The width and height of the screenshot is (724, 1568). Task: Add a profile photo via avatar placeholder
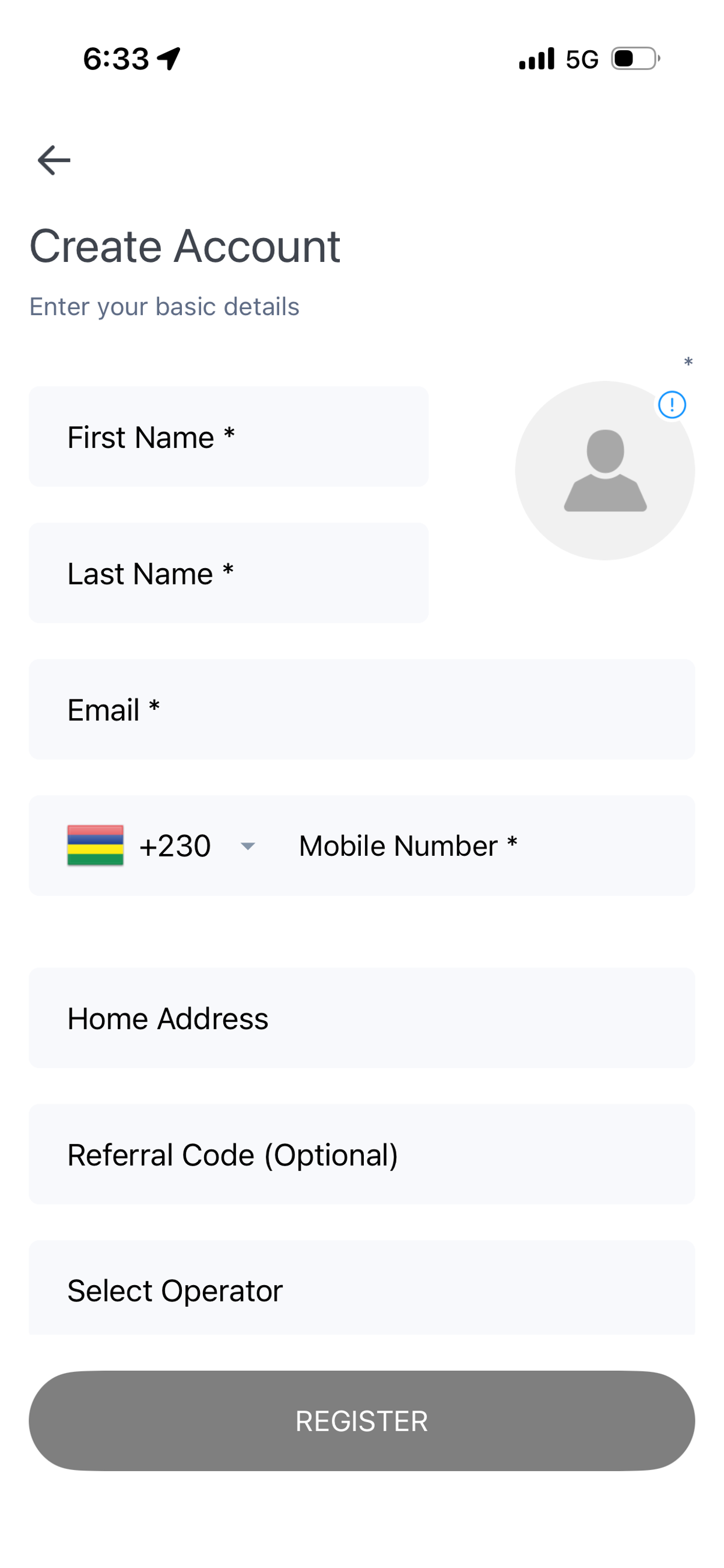click(604, 471)
